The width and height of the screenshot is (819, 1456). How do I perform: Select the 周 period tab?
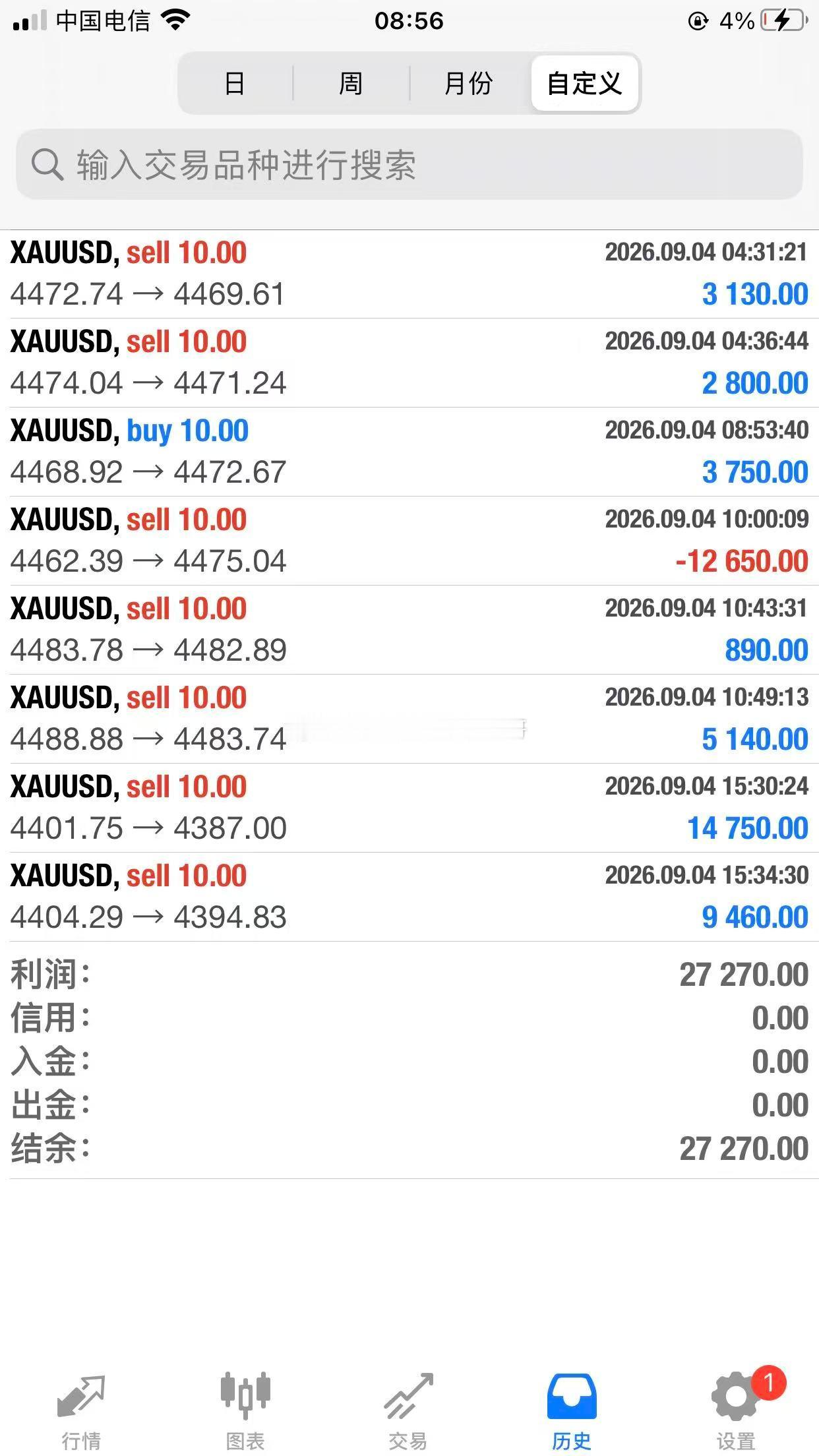[351, 83]
